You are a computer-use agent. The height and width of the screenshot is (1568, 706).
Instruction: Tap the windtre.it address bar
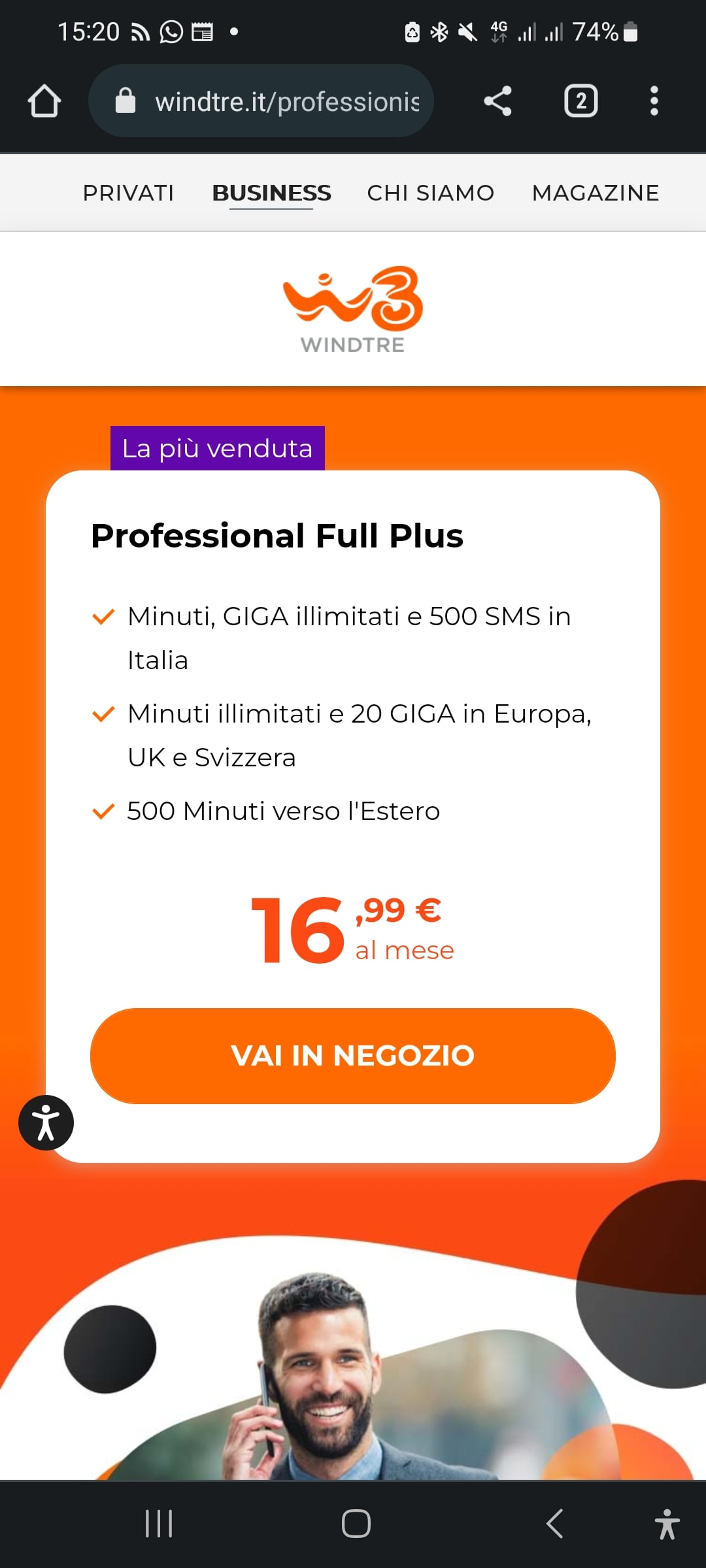pyautogui.click(x=261, y=101)
